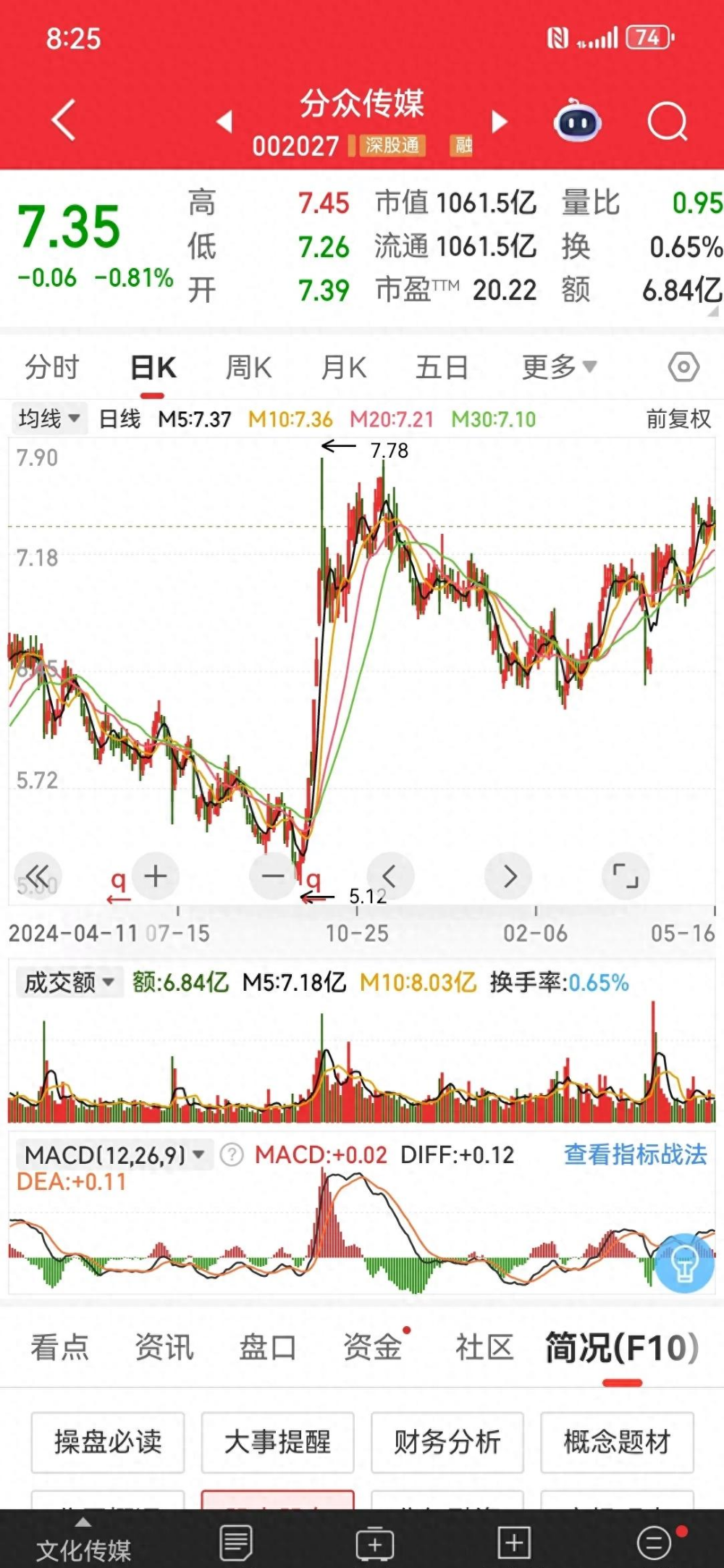Pan the chart right with the arrow
The width and height of the screenshot is (724, 1568).
pos(508,876)
